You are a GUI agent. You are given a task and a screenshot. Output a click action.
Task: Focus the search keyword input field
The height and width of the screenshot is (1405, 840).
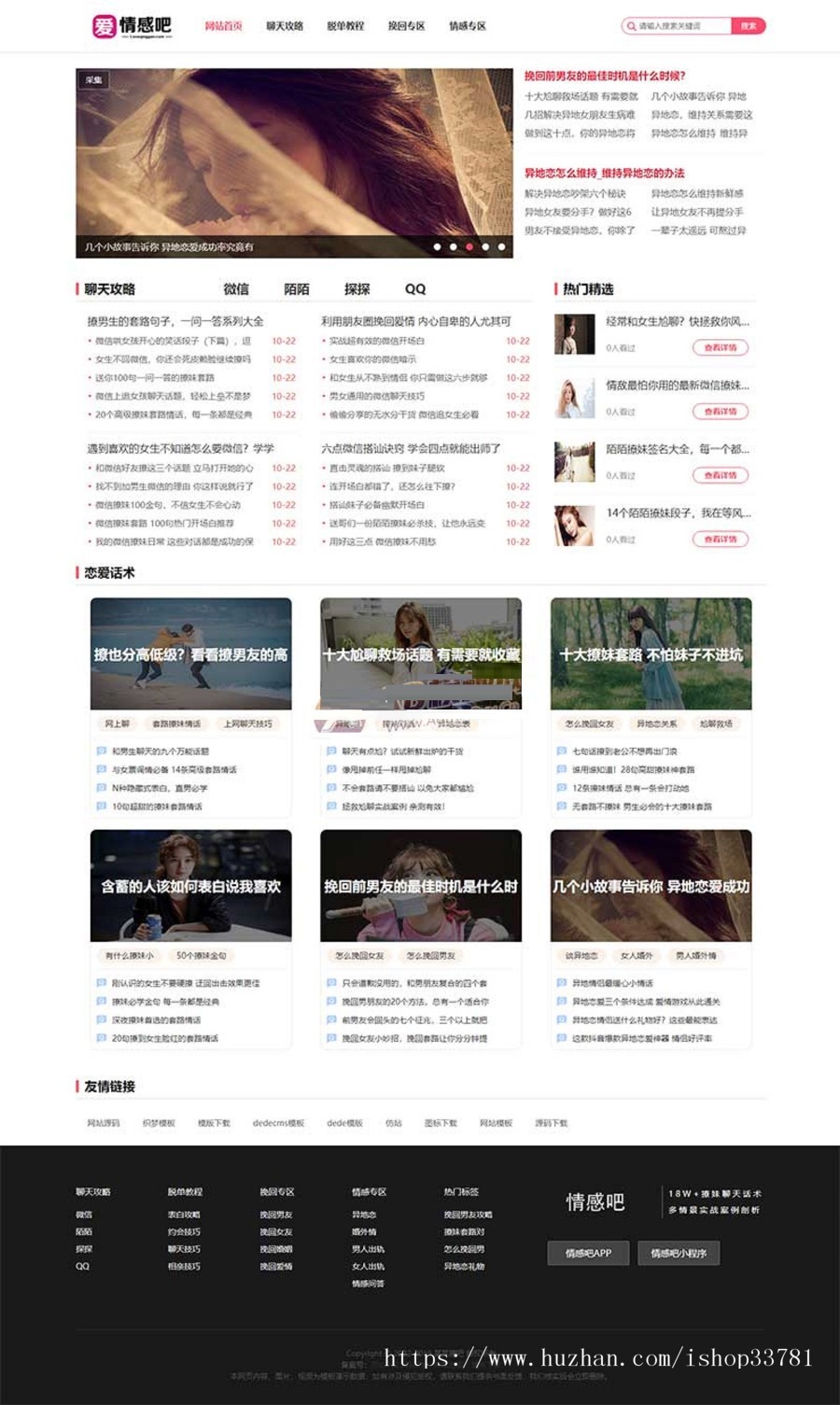click(x=681, y=26)
